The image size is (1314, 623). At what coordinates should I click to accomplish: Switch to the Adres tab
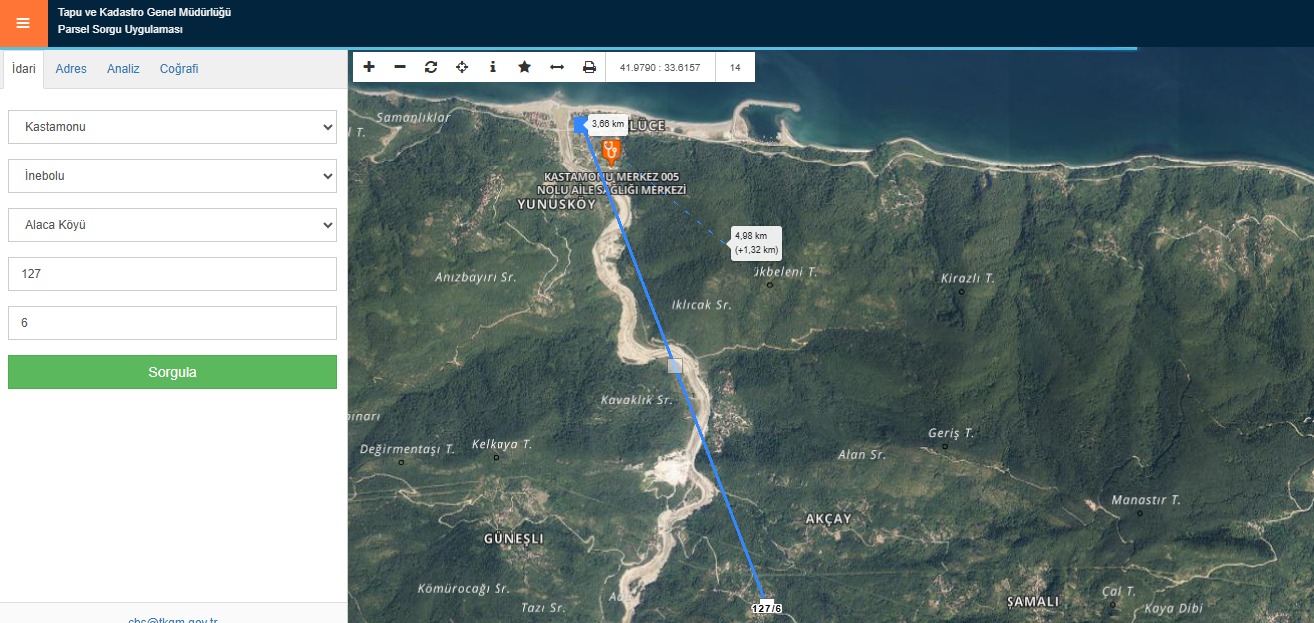coord(71,69)
